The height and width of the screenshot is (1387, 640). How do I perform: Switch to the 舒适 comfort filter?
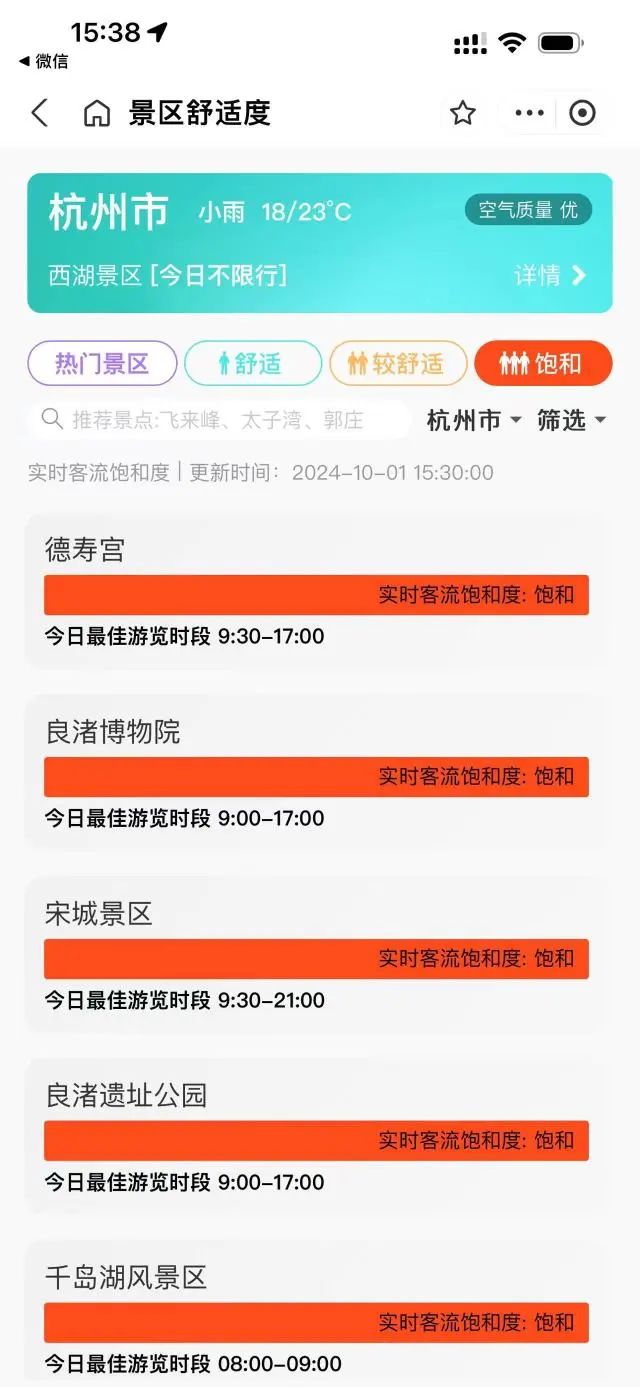pos(252,364)
